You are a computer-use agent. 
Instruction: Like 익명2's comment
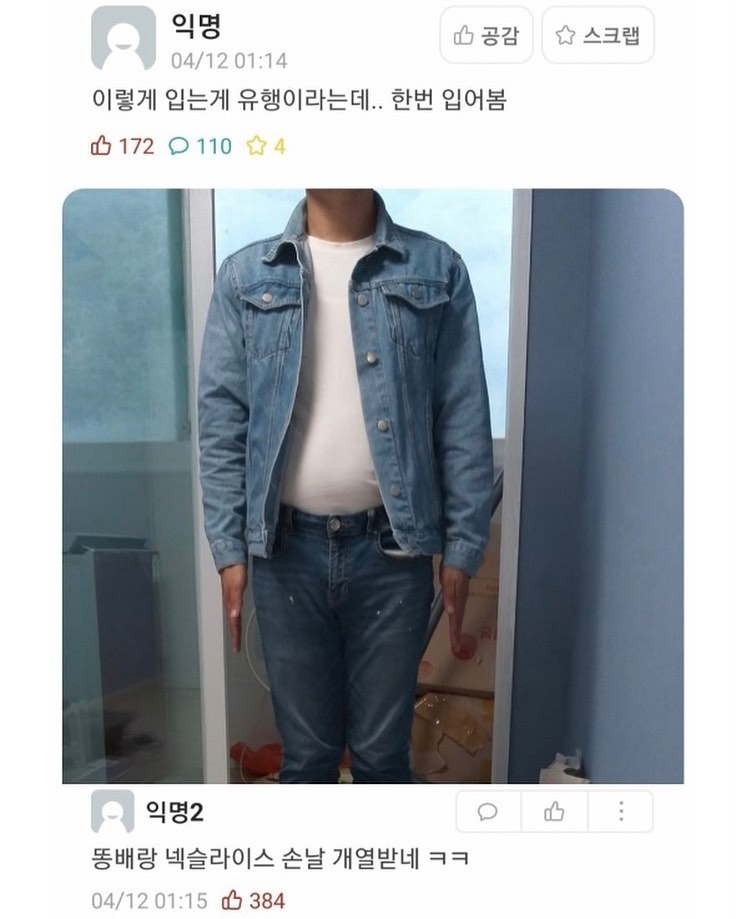pos(554,811)
